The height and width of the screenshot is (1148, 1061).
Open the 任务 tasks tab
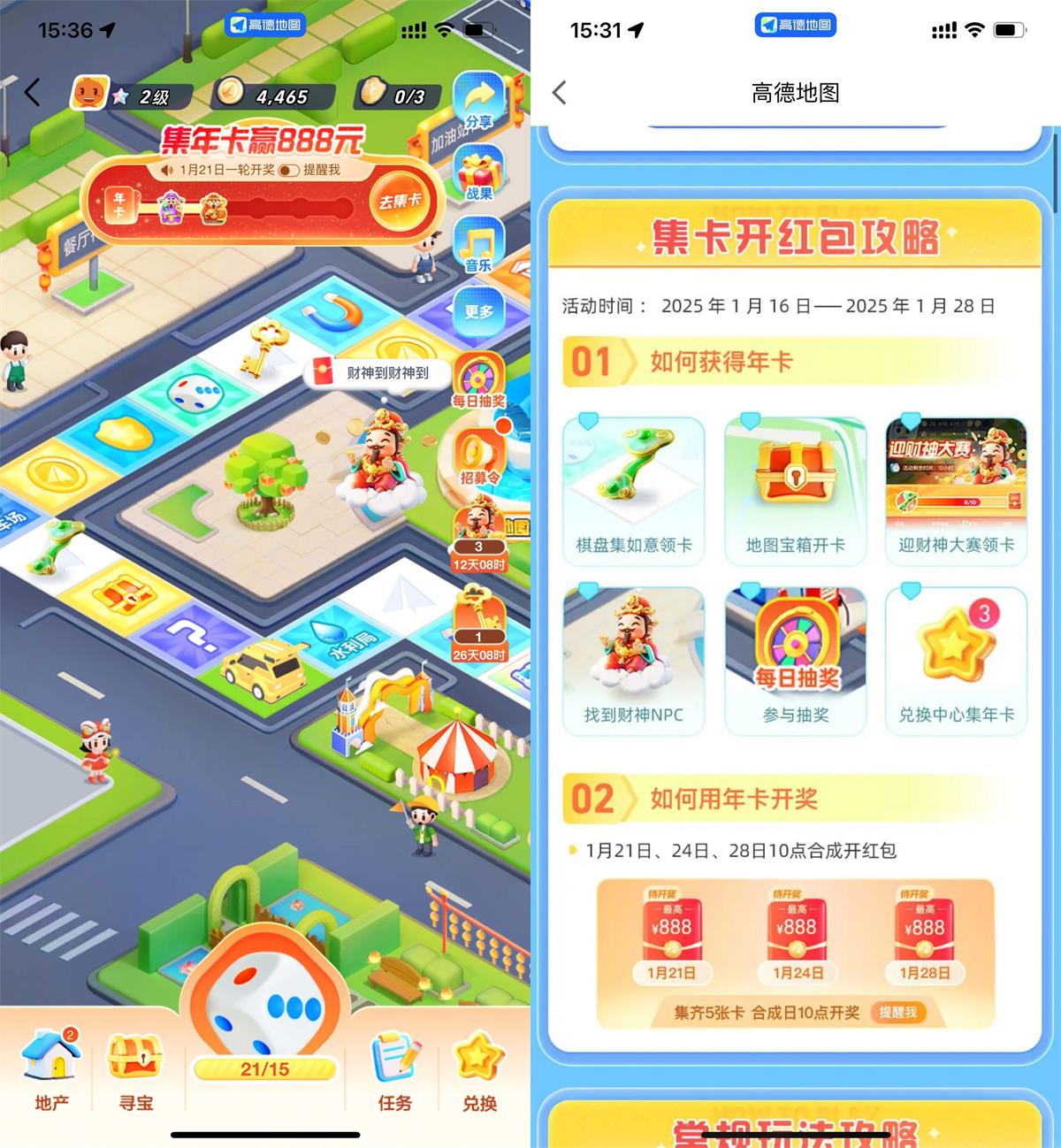pos(394,1070)
